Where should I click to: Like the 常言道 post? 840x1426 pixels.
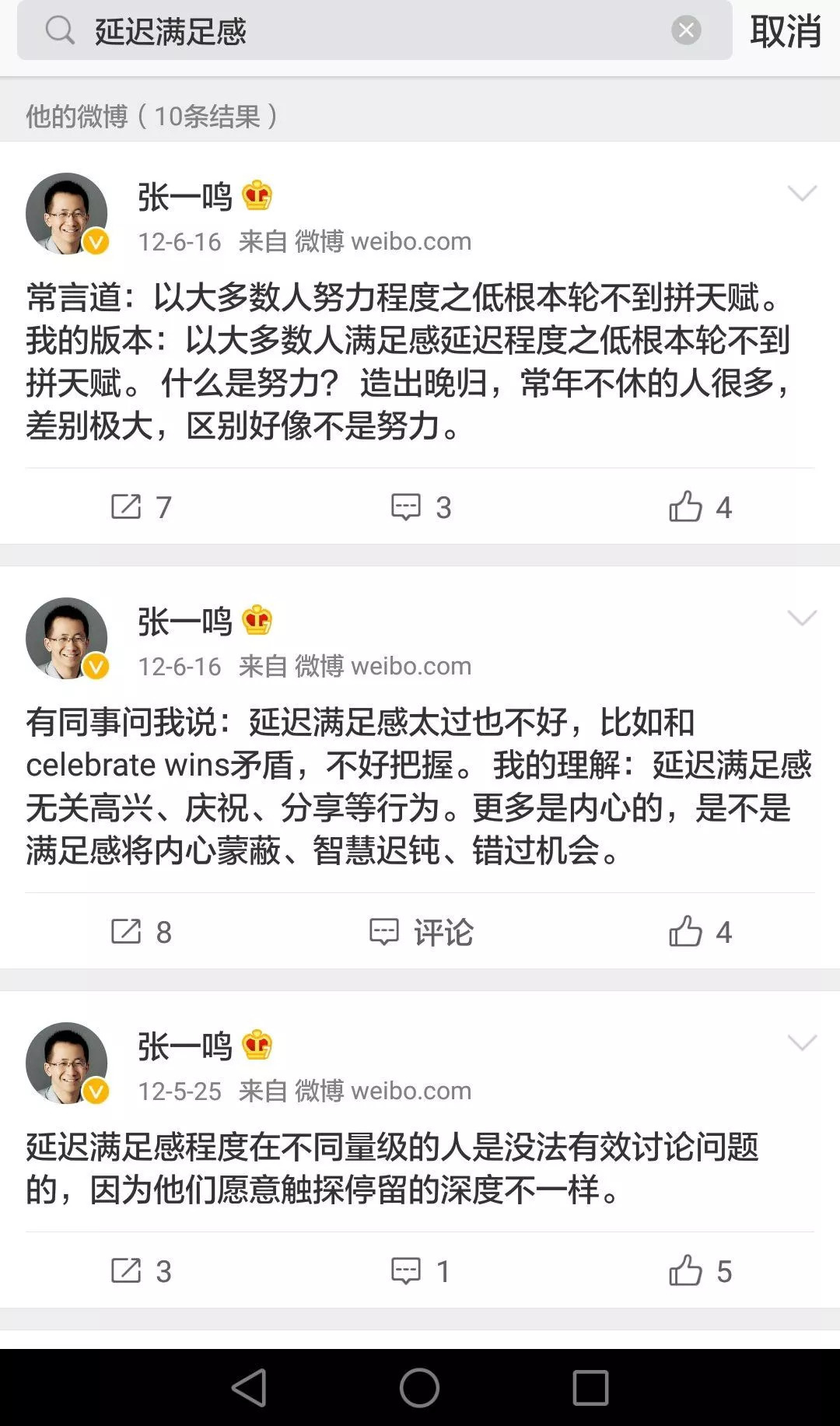tap(700, 507)
